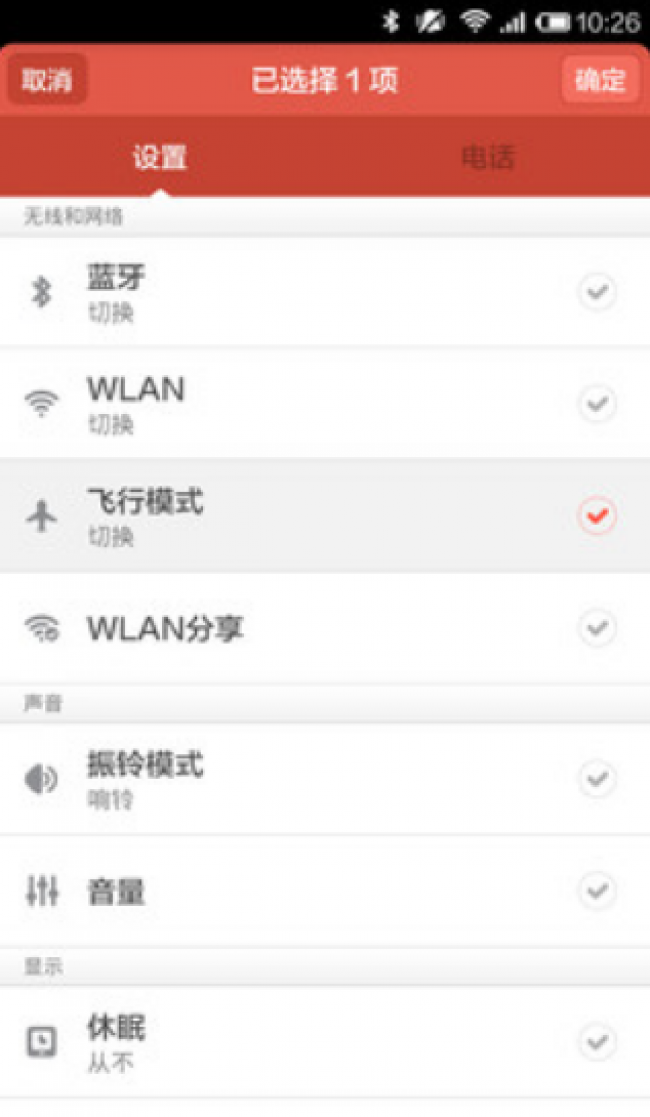Select the 设置 tab
The width and height of the screenshot is (650, 1117).
coord(160,157)
